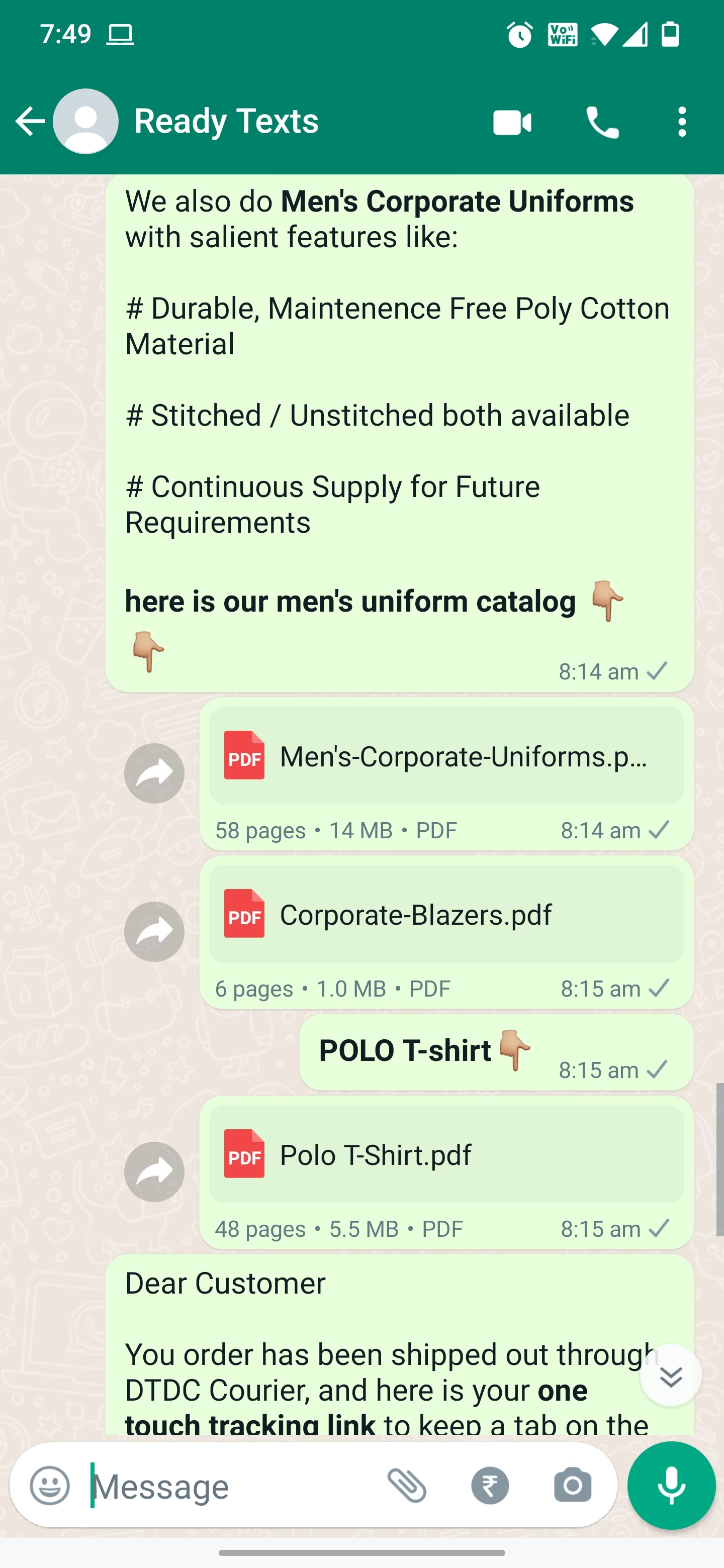Open the emoji picker
724x1568 pixels.
49,1486
